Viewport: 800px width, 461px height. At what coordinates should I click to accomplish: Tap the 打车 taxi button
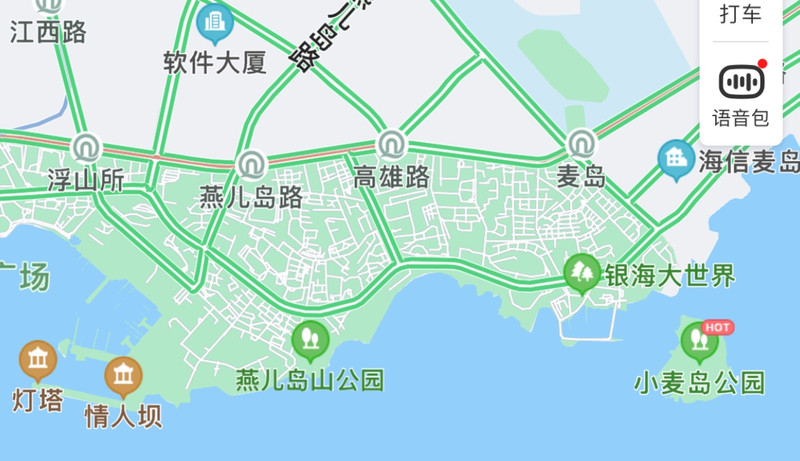click(x=741, y=15)
